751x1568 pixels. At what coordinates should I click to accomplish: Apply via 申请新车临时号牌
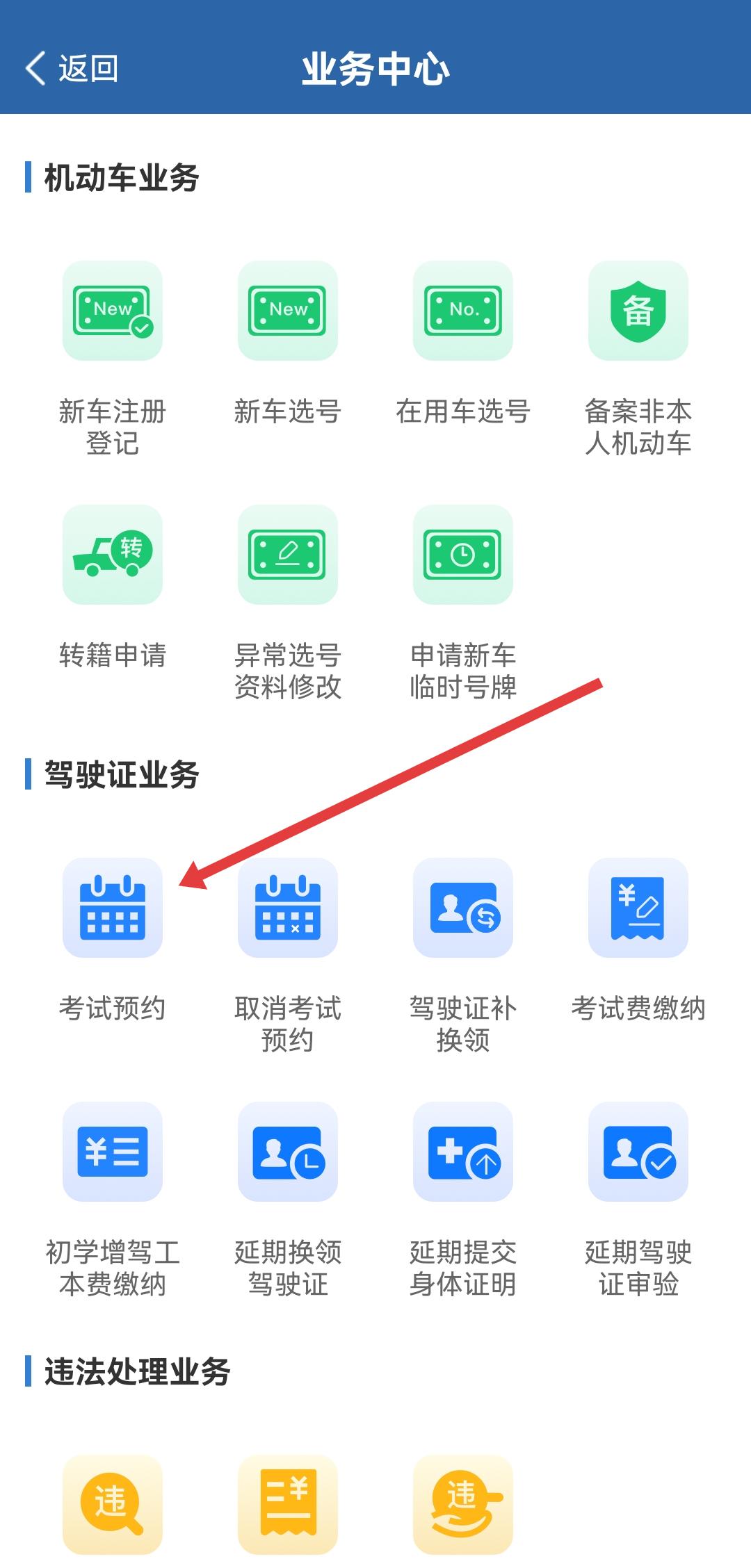[x=463, y=555]
